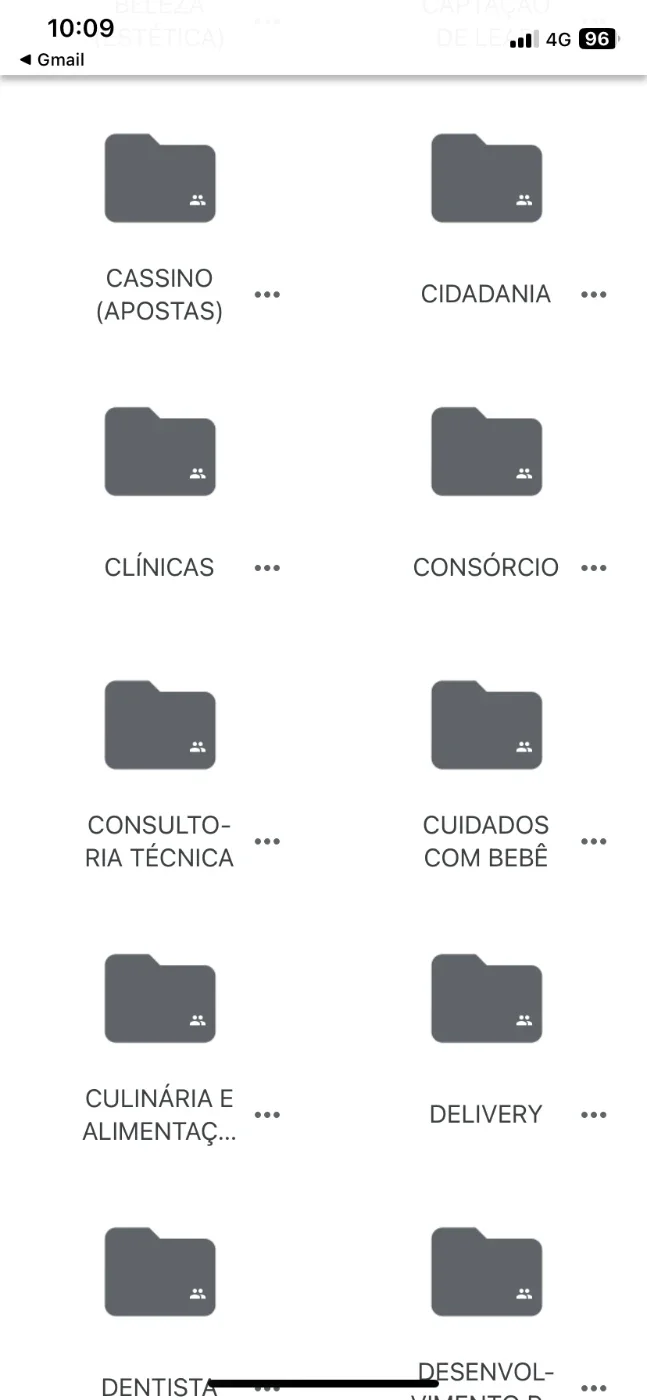Open the DELIVERY folder
The height and width of the screenshot is (1400, 647).
coord(487,998)
